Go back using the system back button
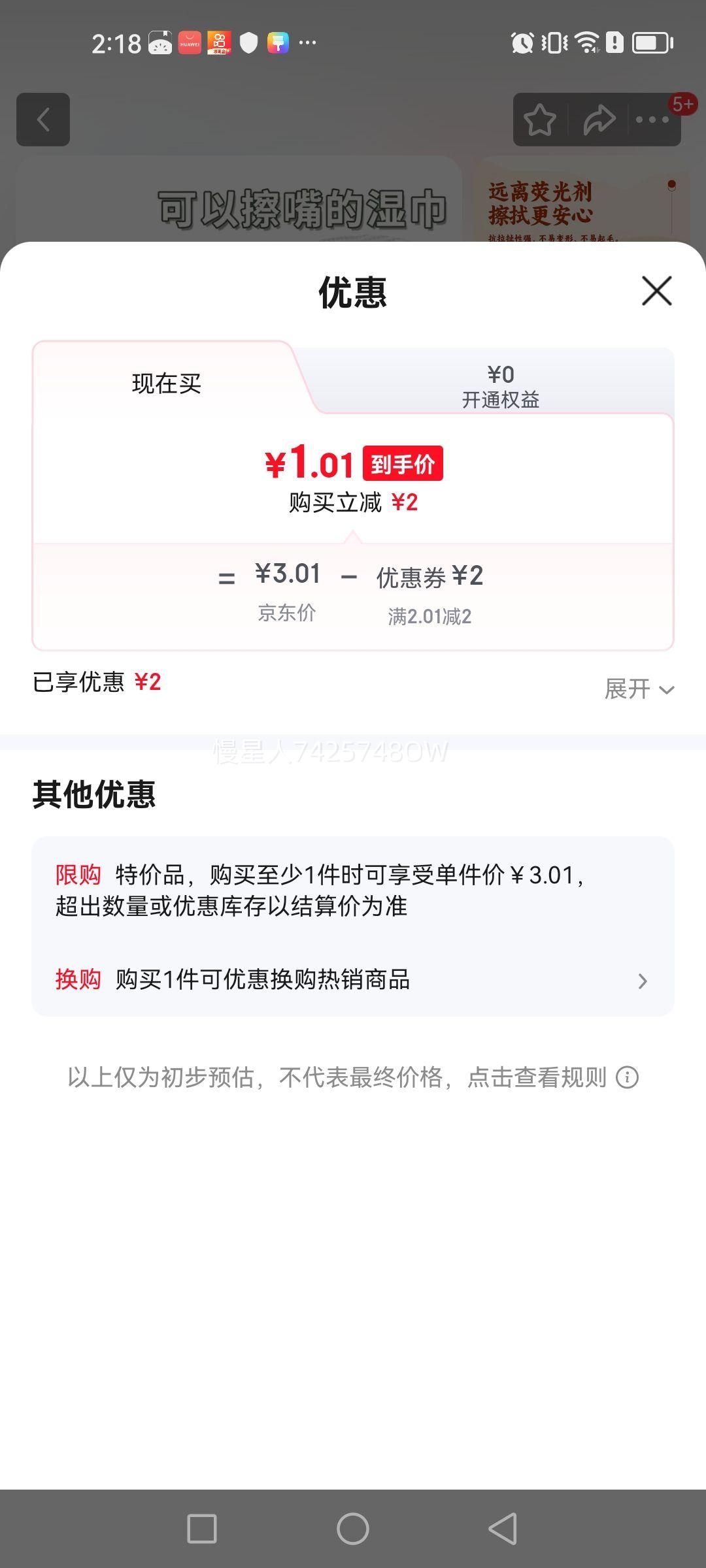This screenshot has width=706, height=1568. tap(503, 1528)
